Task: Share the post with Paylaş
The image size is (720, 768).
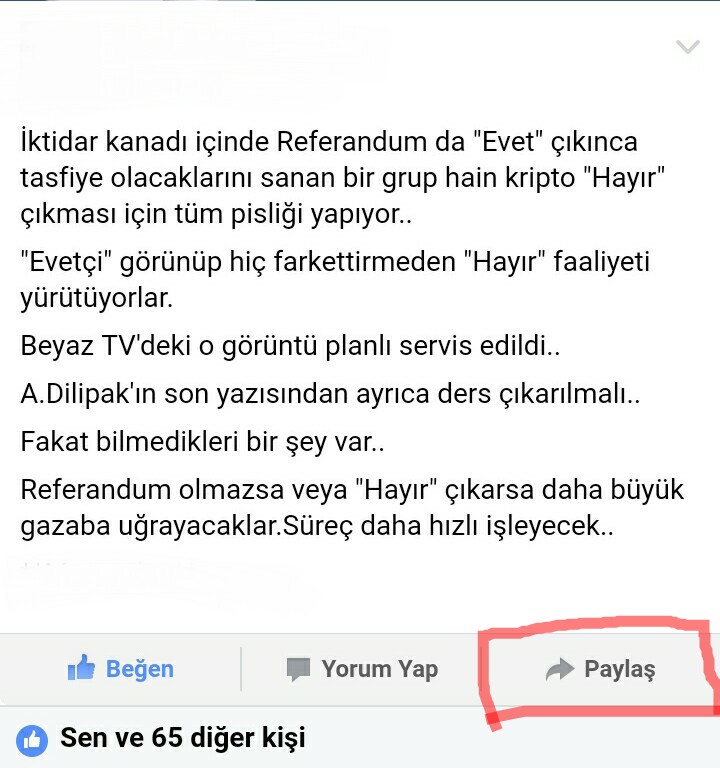Action: pos(600,669)
